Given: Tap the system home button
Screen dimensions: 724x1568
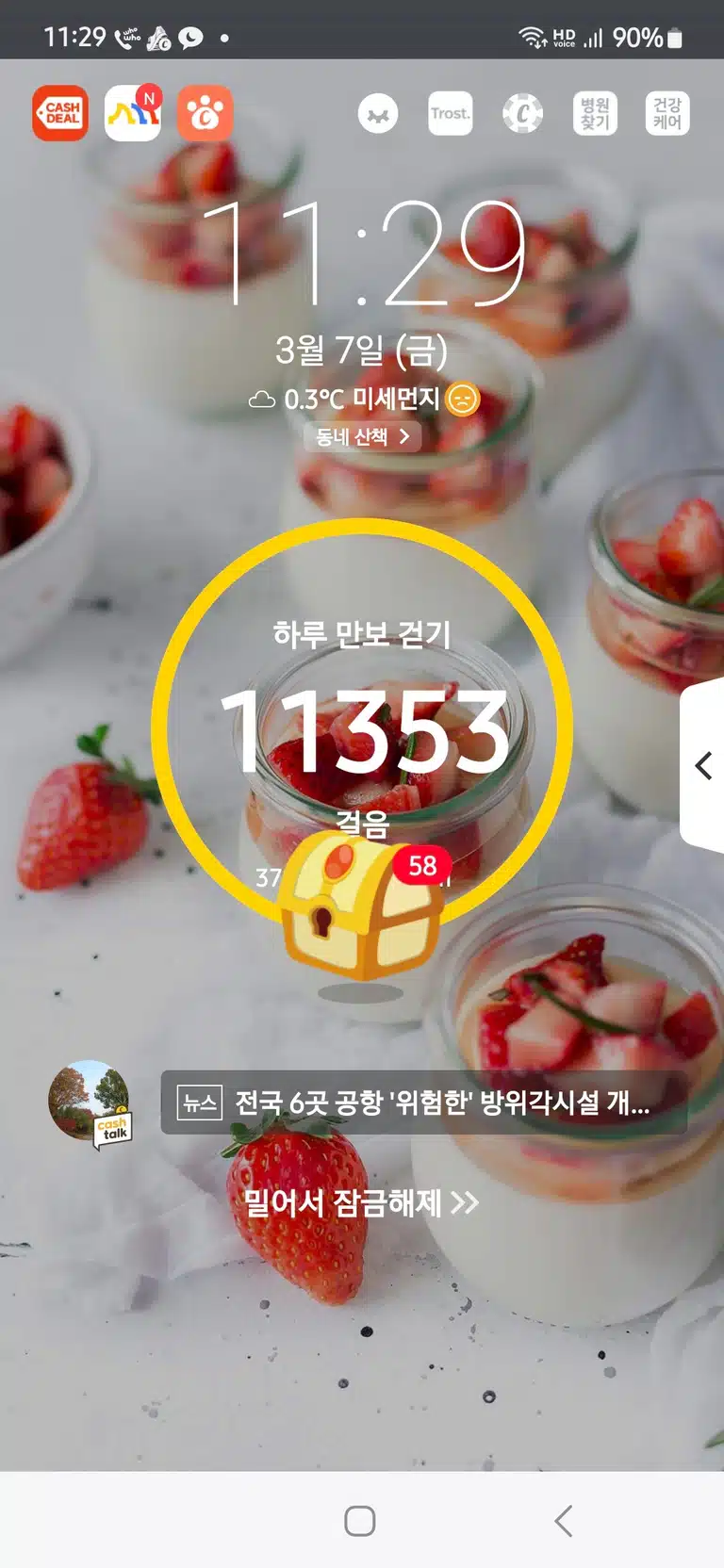Looking at the screenshot, I should point(360,1521).
